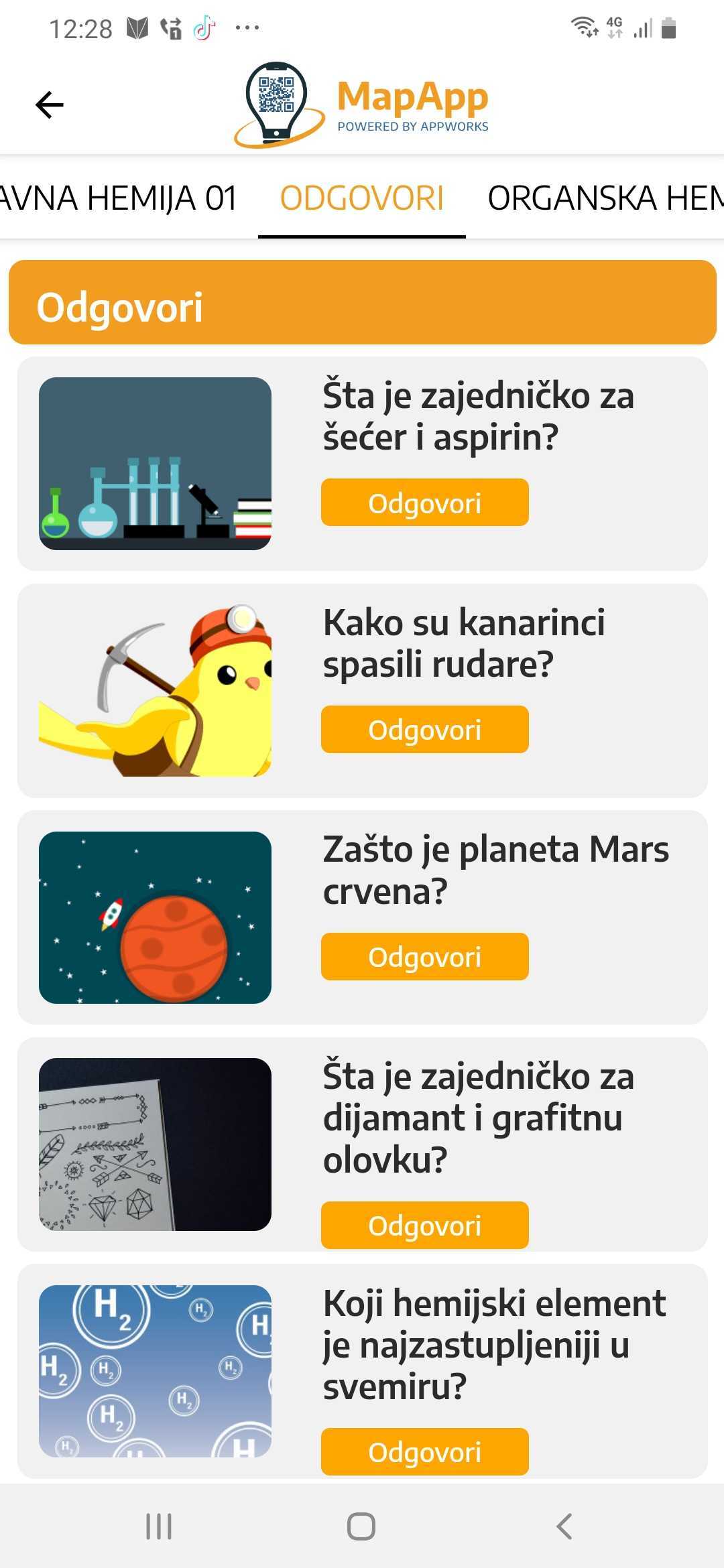This screenshot has width=724, height=1568.
Task: Answer the sugar and aspirin question
Action: click(x=424, y=503)
